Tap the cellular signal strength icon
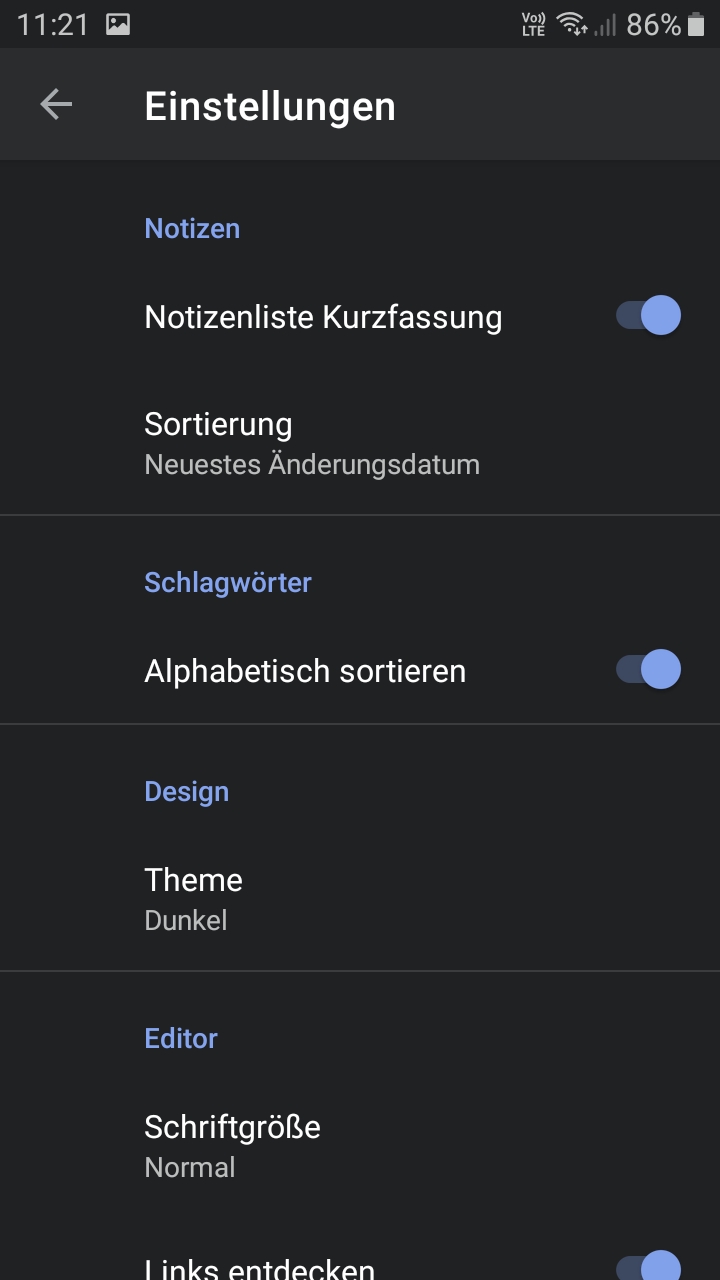This screenshot has height=1280, width=720. (608, 25)
